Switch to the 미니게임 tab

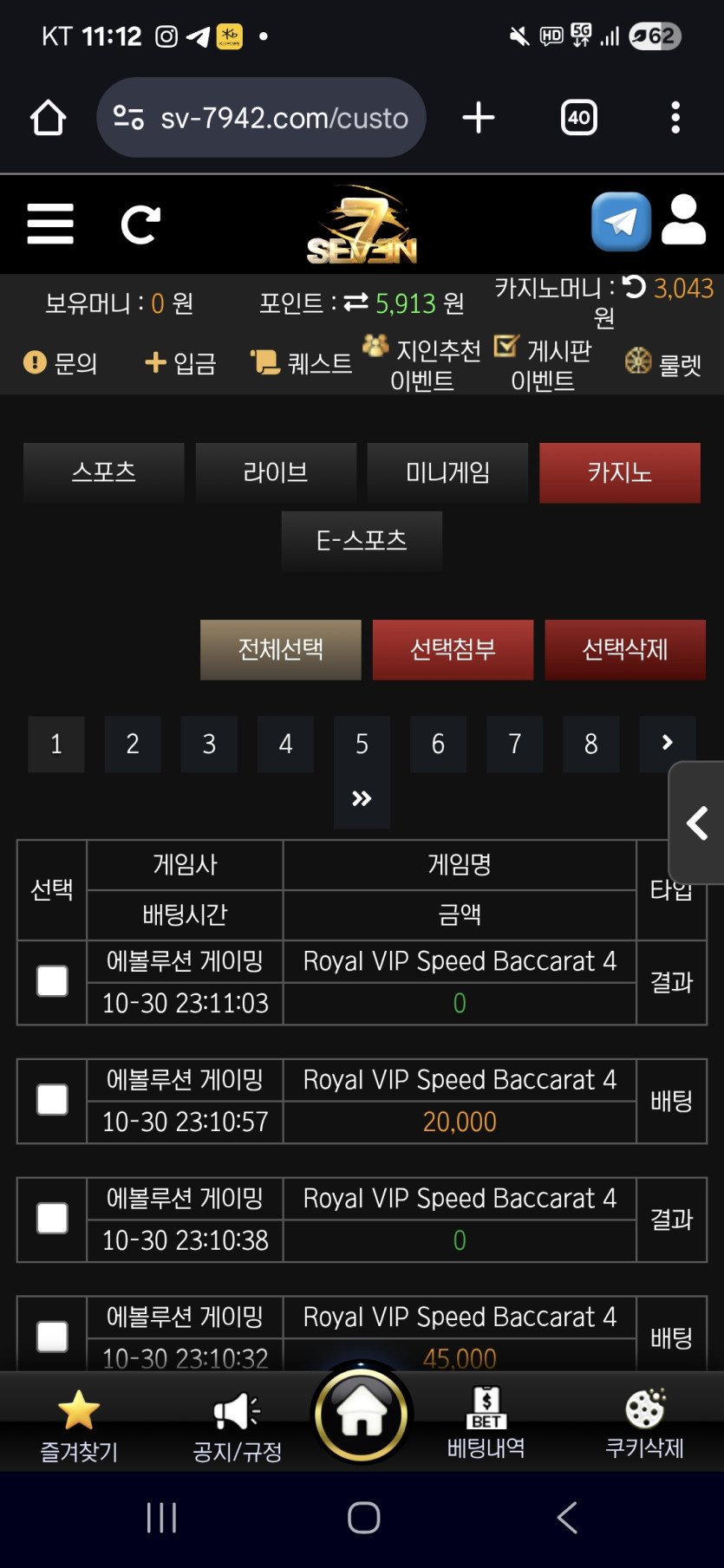click(447, 472)
